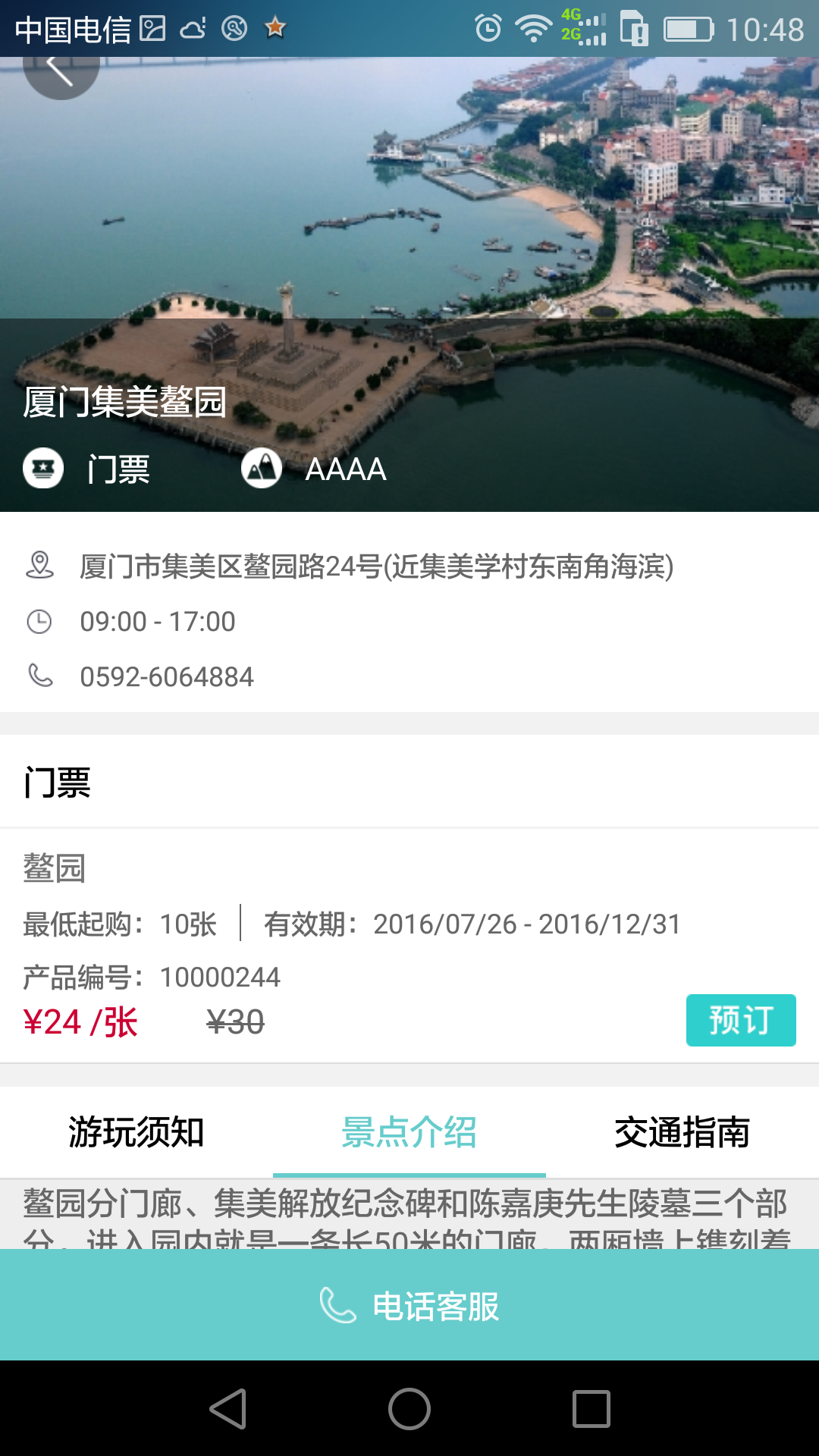Click the location pin beside the address
Screen dimensions: 819x1456
tap(40, 566)
